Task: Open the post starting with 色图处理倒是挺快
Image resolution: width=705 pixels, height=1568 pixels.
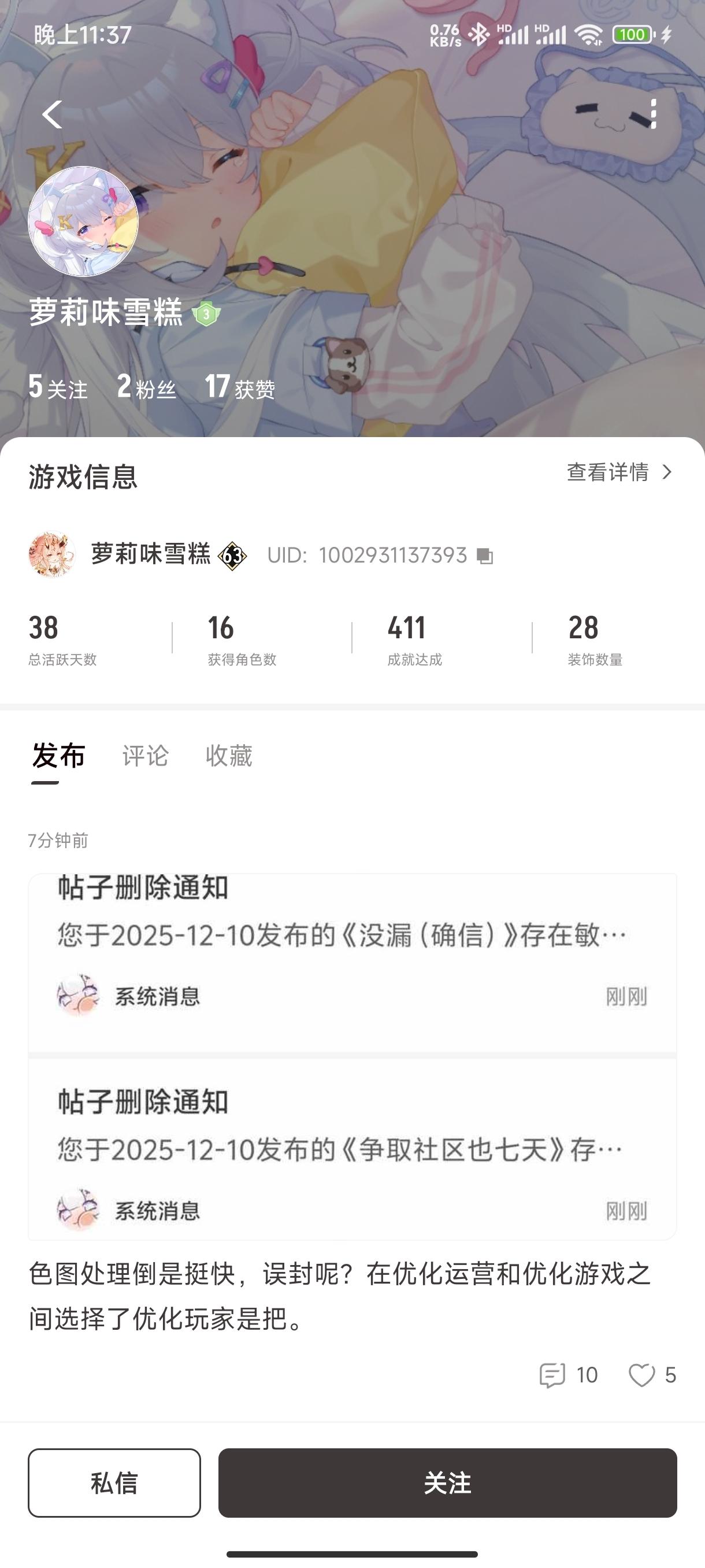Action: [340, 1296]
